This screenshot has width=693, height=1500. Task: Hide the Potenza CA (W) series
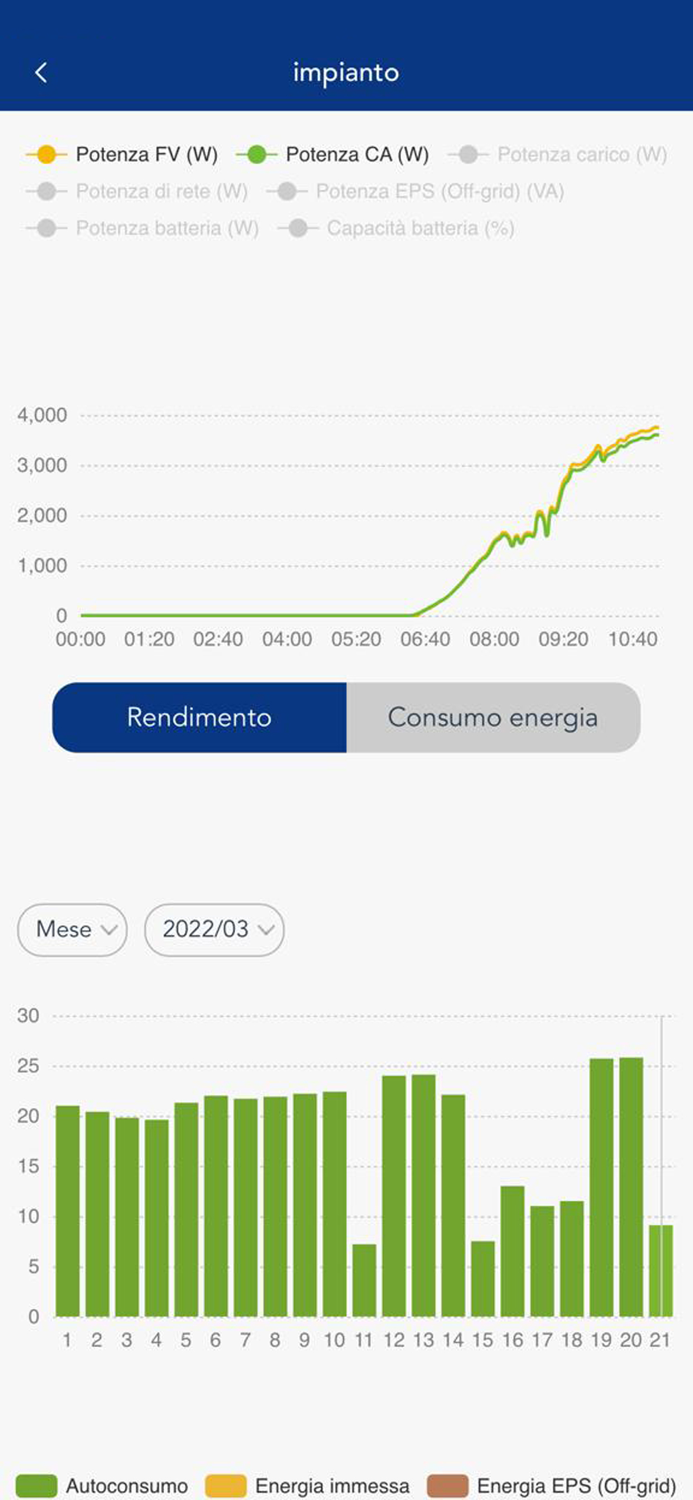click(x=334, y=155)
